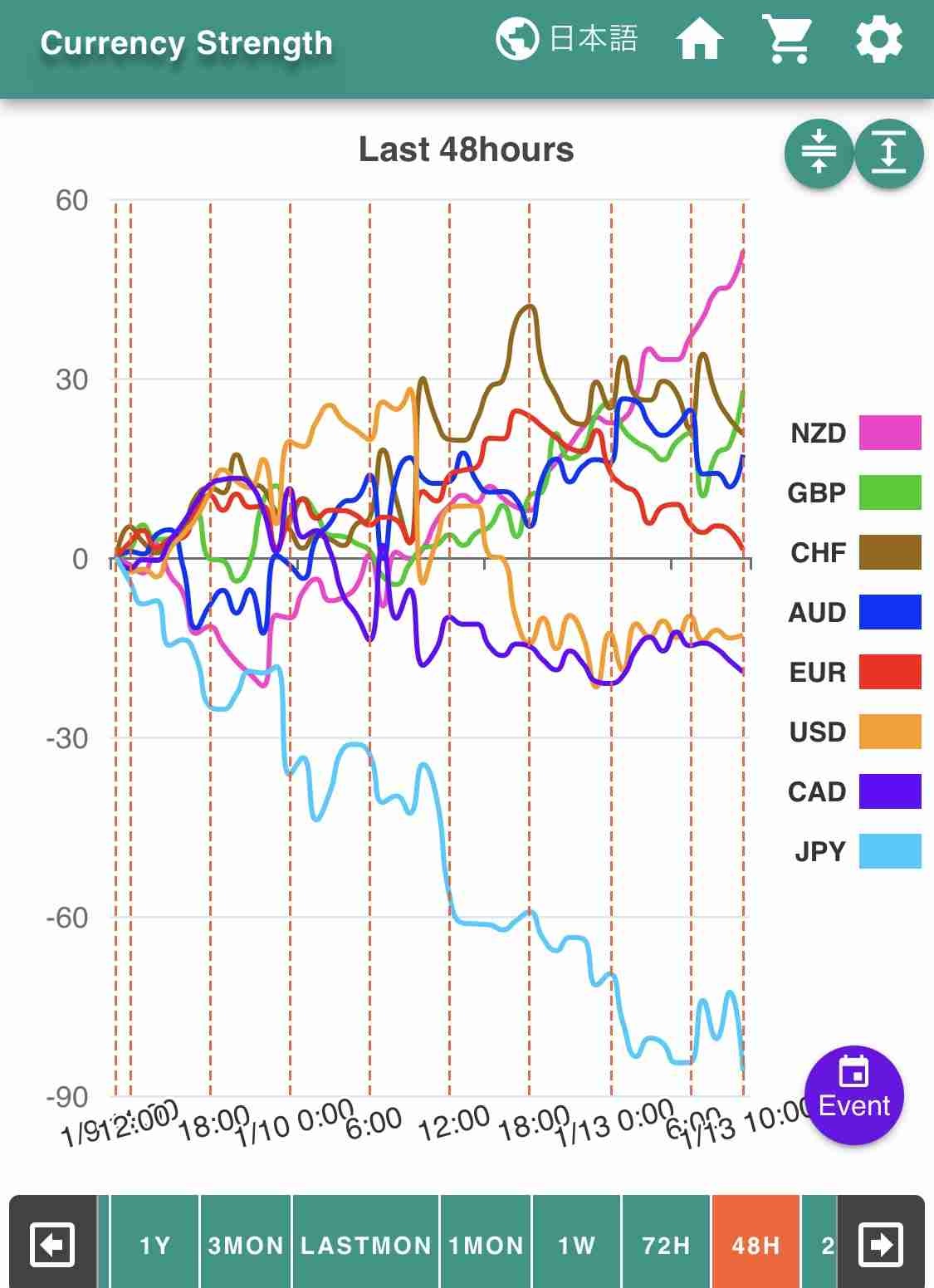This screenshot has width=934, height=1288.
Task: Toggle the JPY line in legend
Action: 889,851
